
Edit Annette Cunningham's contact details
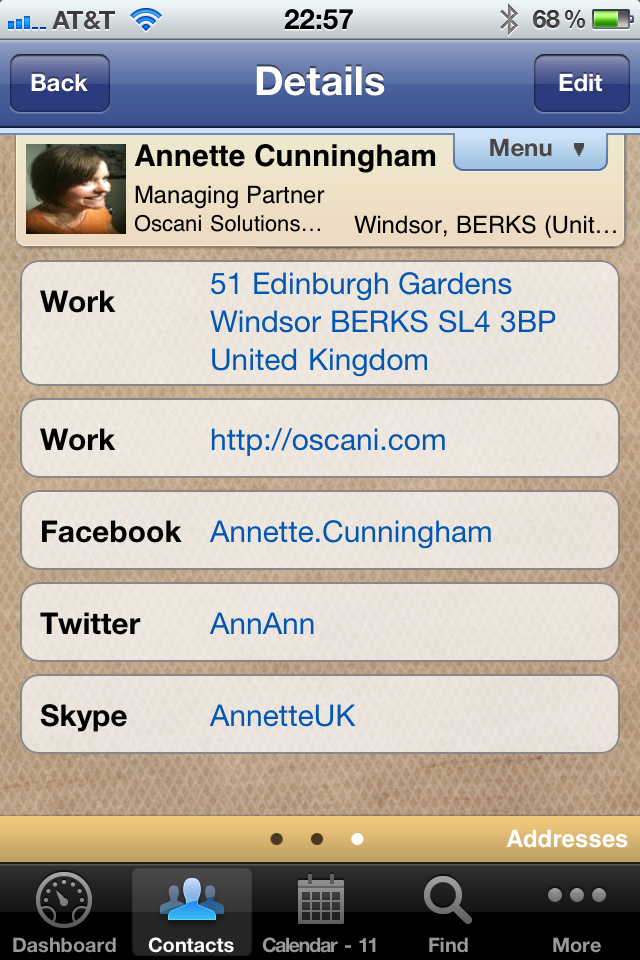[580, 83]
